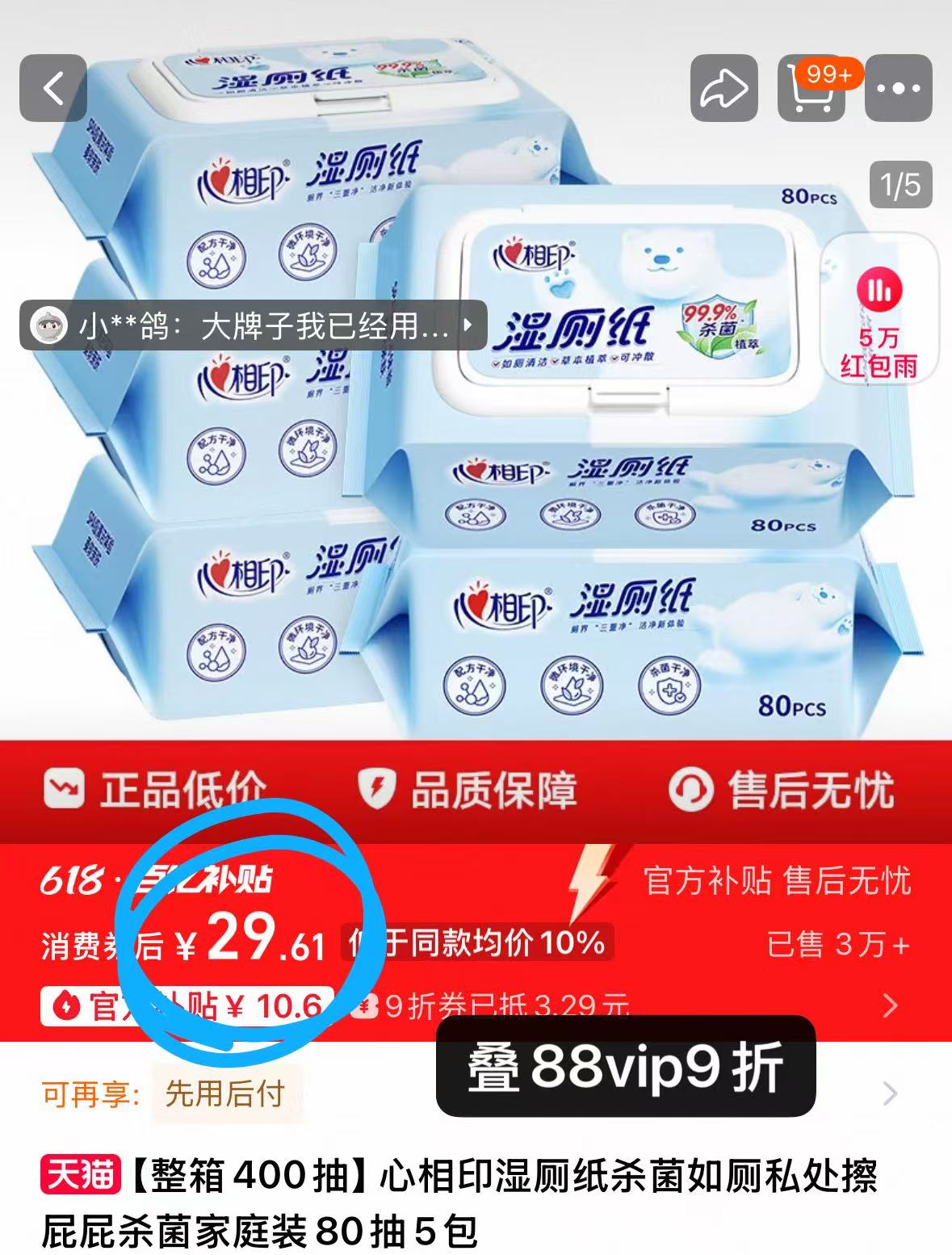Open the 5万红包雨 promotion widget

pyautogui.click(x=879, y=308)
